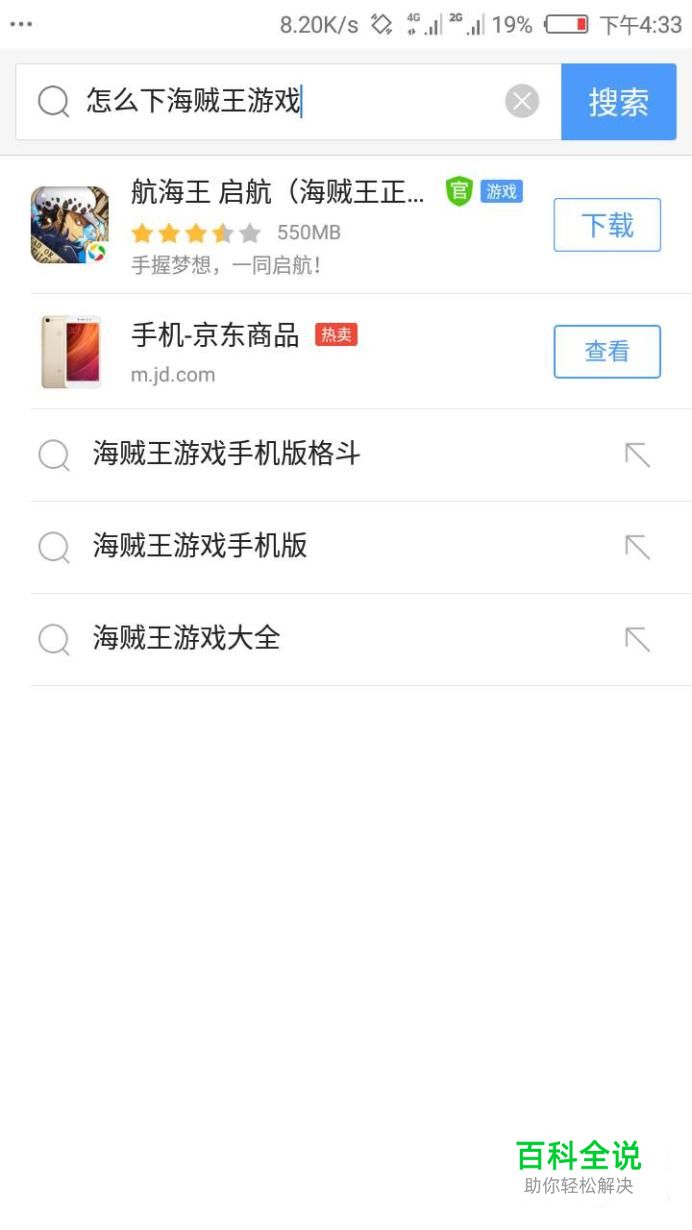Image resolution: width=692 pixels, height=1230 pixels.
Task: Fill search with 海贼王游戏大全 arrow
Action: pos(637,639)
